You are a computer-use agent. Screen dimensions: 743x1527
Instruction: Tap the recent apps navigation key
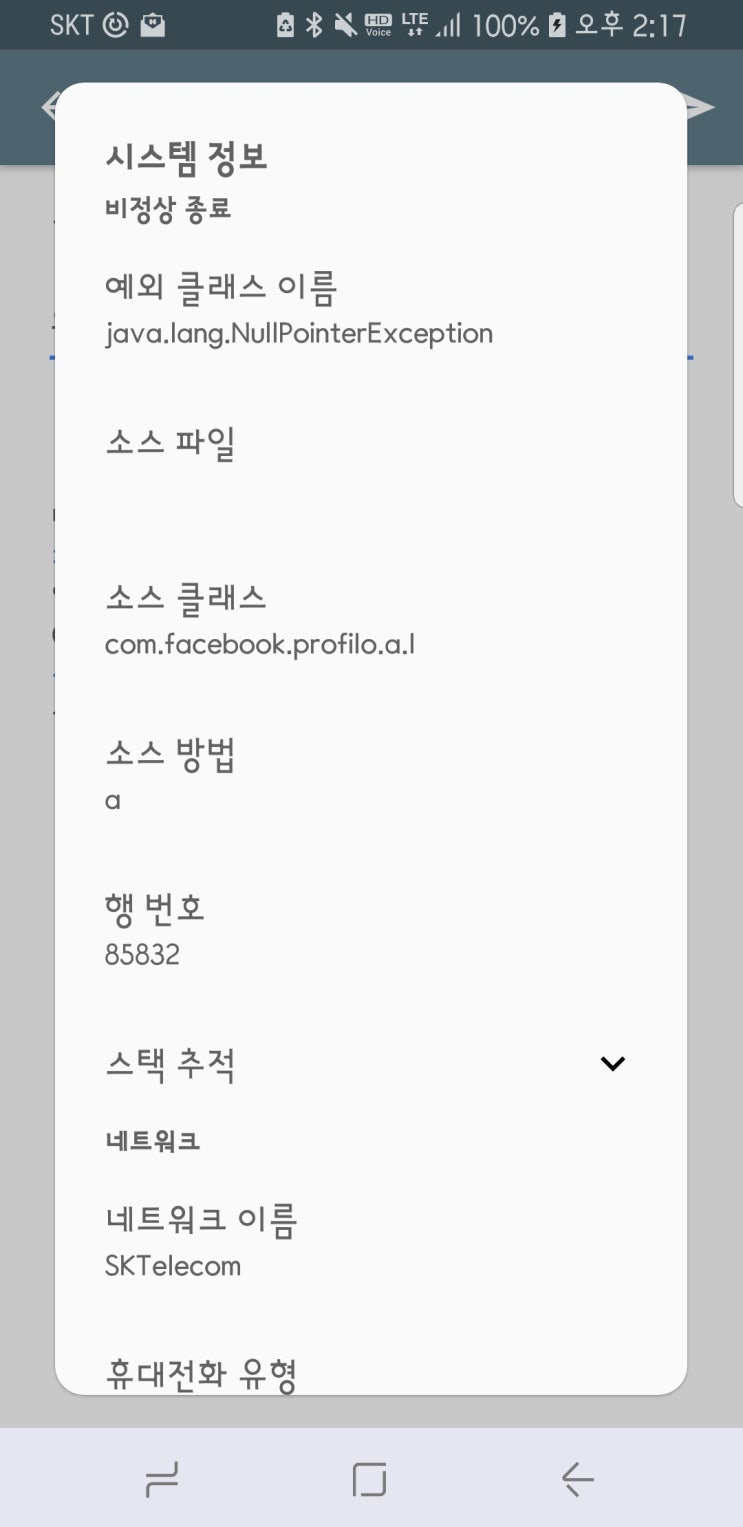163,1479
